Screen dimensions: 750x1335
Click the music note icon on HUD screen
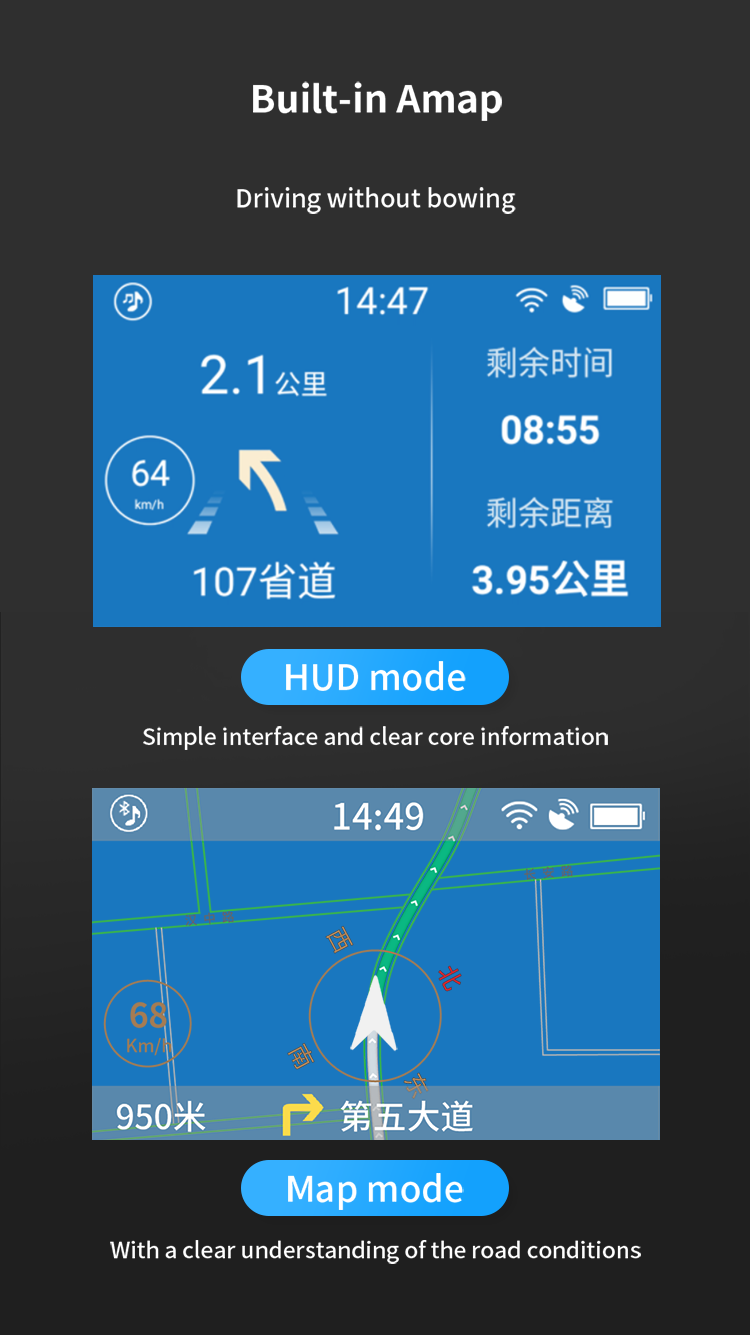tap(131, 301)
